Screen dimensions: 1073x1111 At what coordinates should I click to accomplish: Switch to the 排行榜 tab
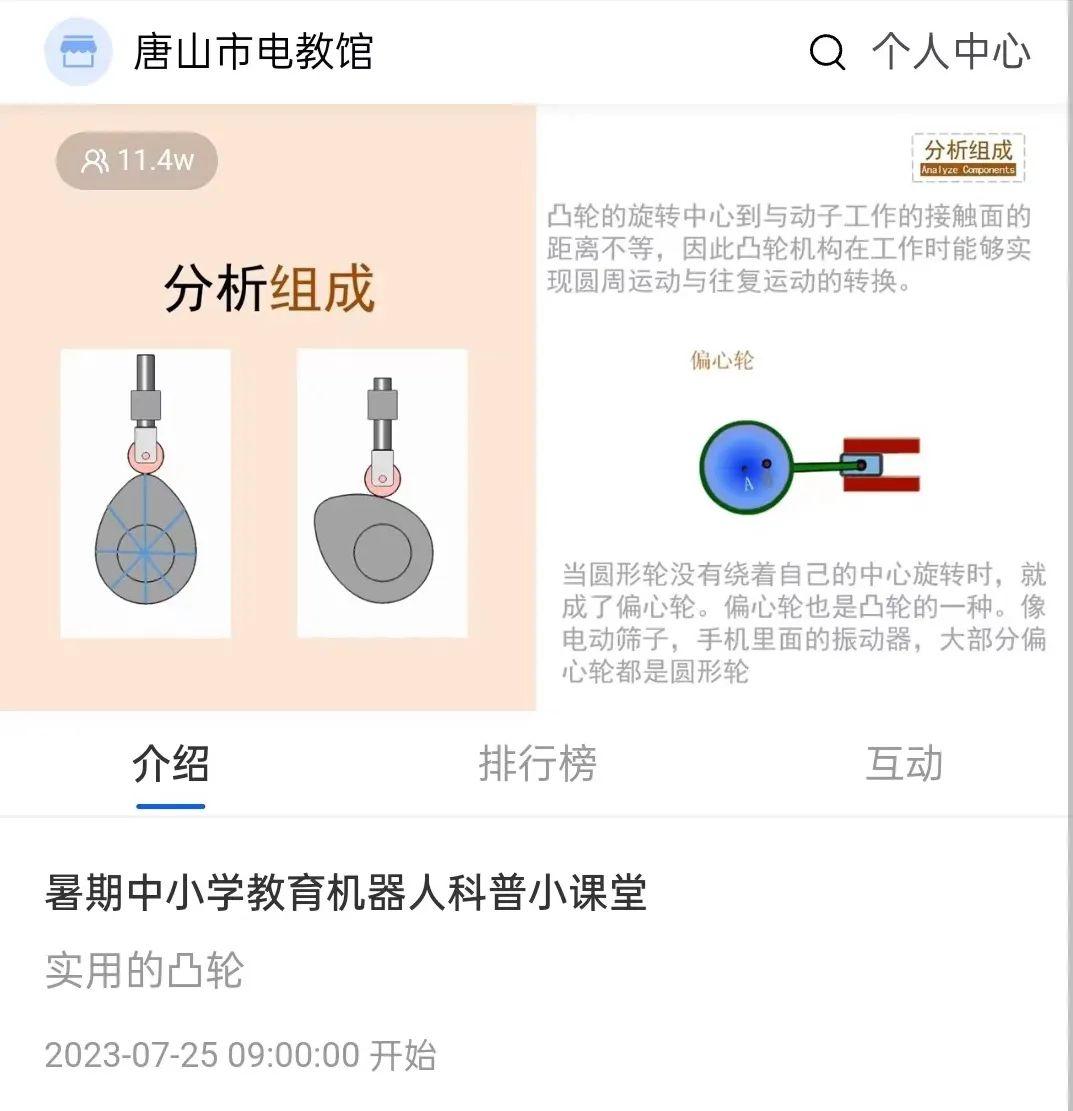click(x=537, y=764)
